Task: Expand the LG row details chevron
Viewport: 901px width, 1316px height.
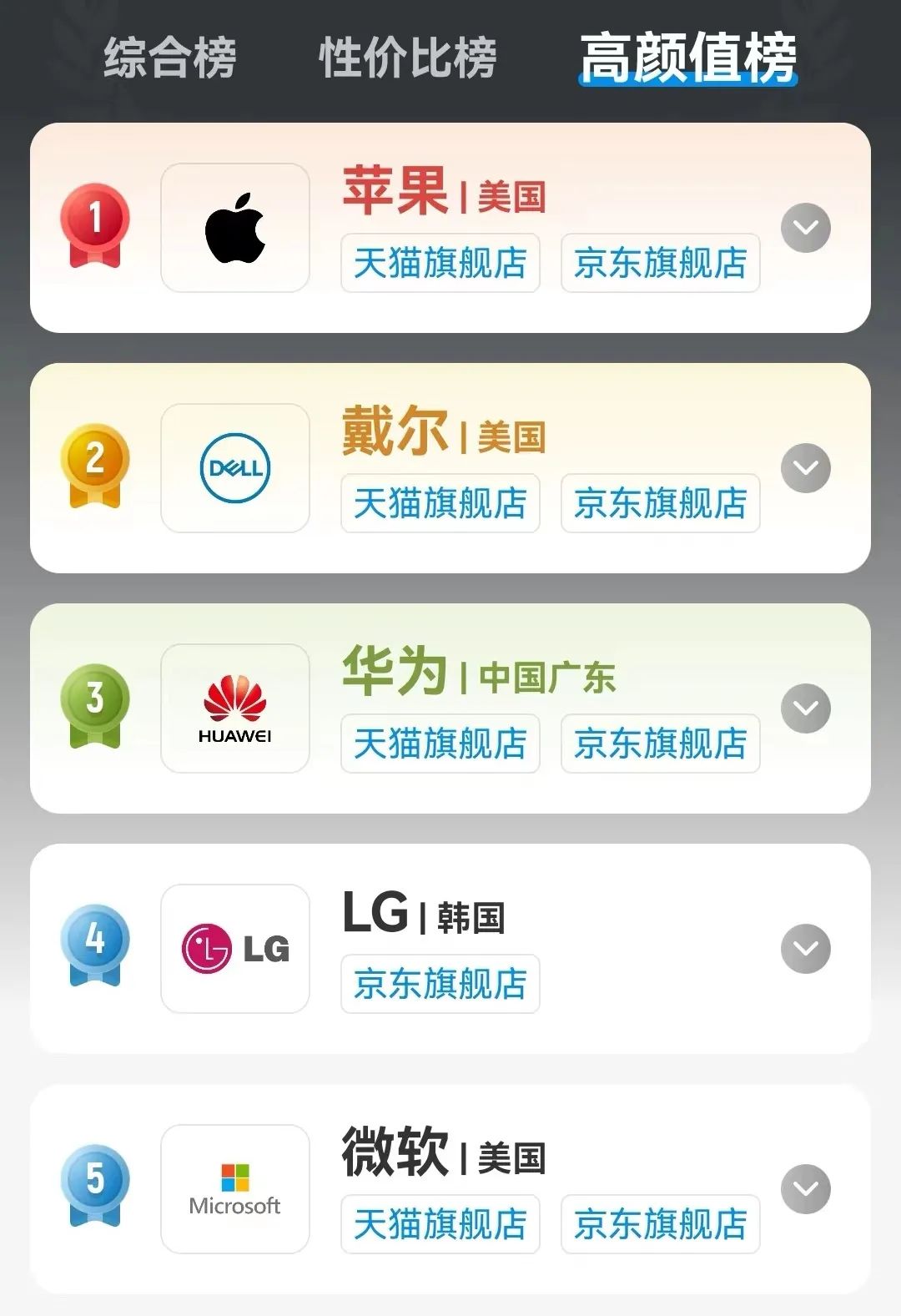Action: click(x=804, y=948)
